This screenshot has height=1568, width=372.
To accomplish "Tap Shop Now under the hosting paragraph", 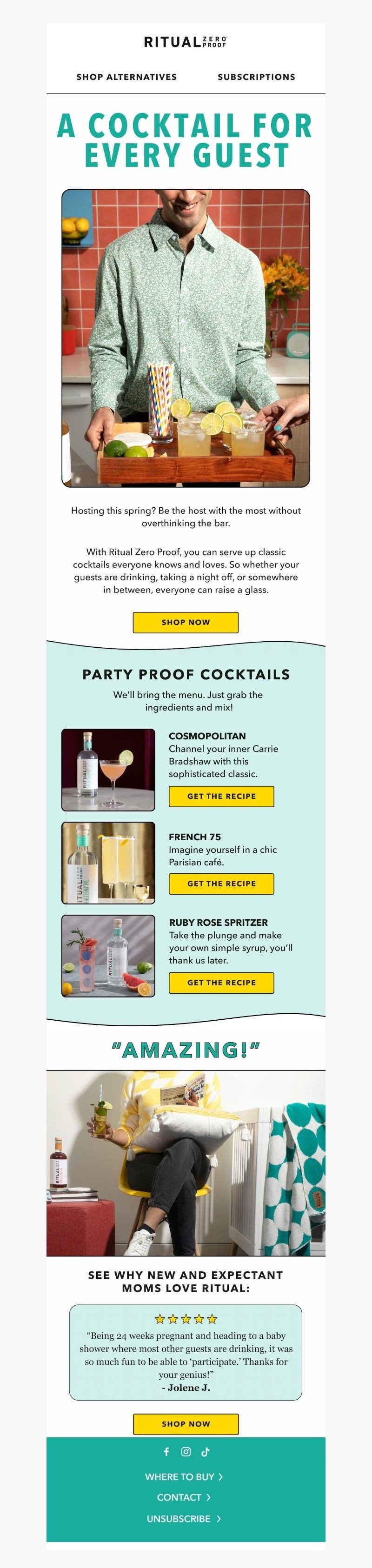I will click(x=186, y=622).
